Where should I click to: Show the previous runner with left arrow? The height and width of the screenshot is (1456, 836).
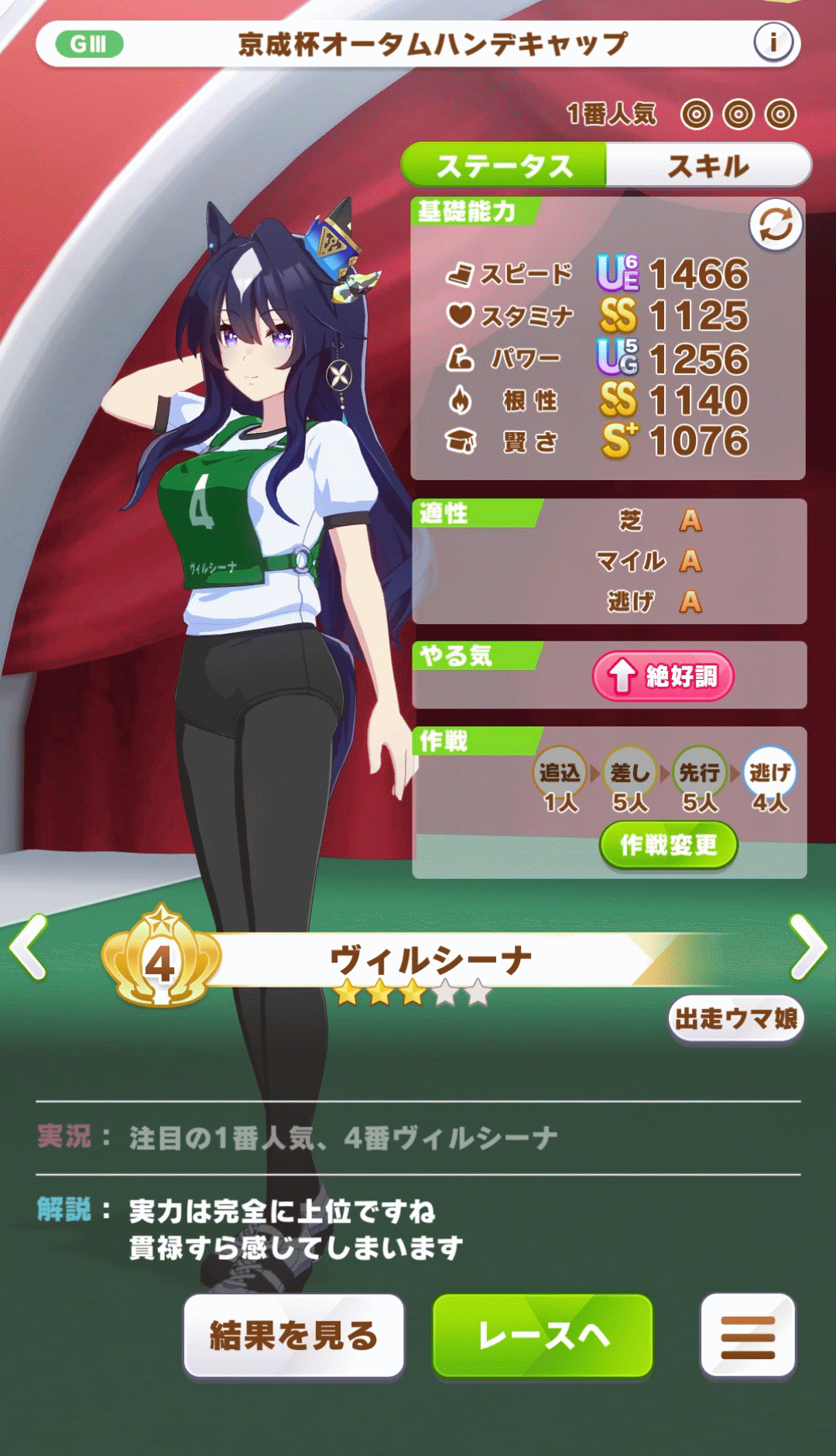click(29, 946)
